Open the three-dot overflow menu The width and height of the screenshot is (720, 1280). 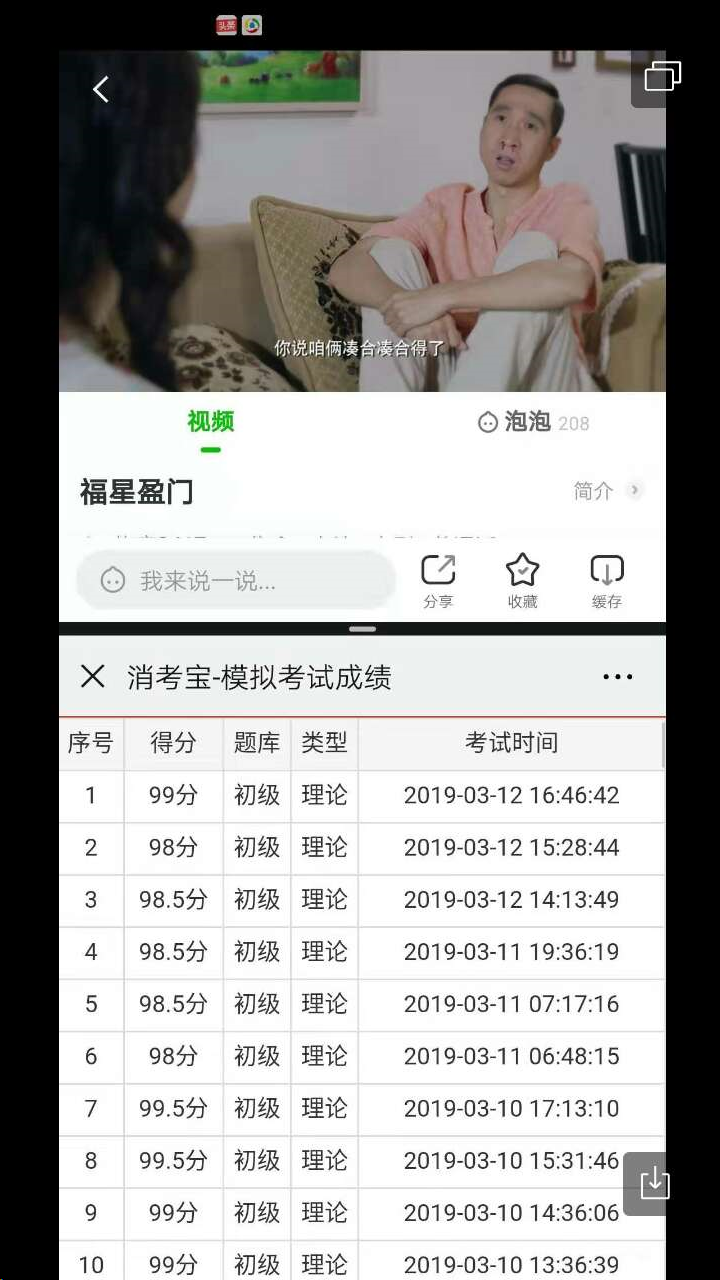coord(617,677)
